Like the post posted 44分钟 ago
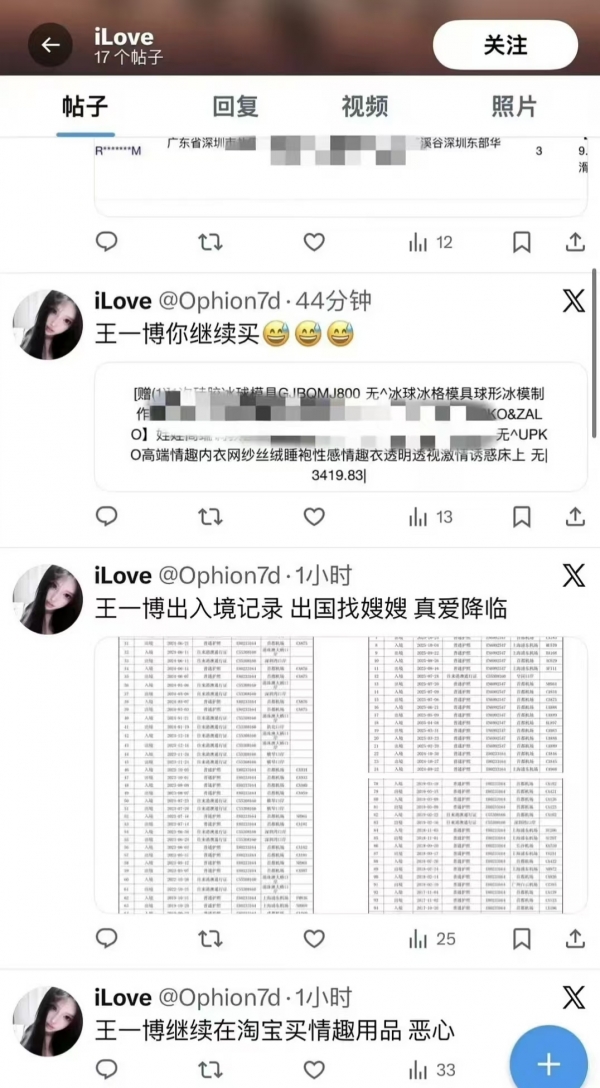Image resolution: width=600 pixels, height=1088 pixels. pyautogui.click(x=314, y=517)
